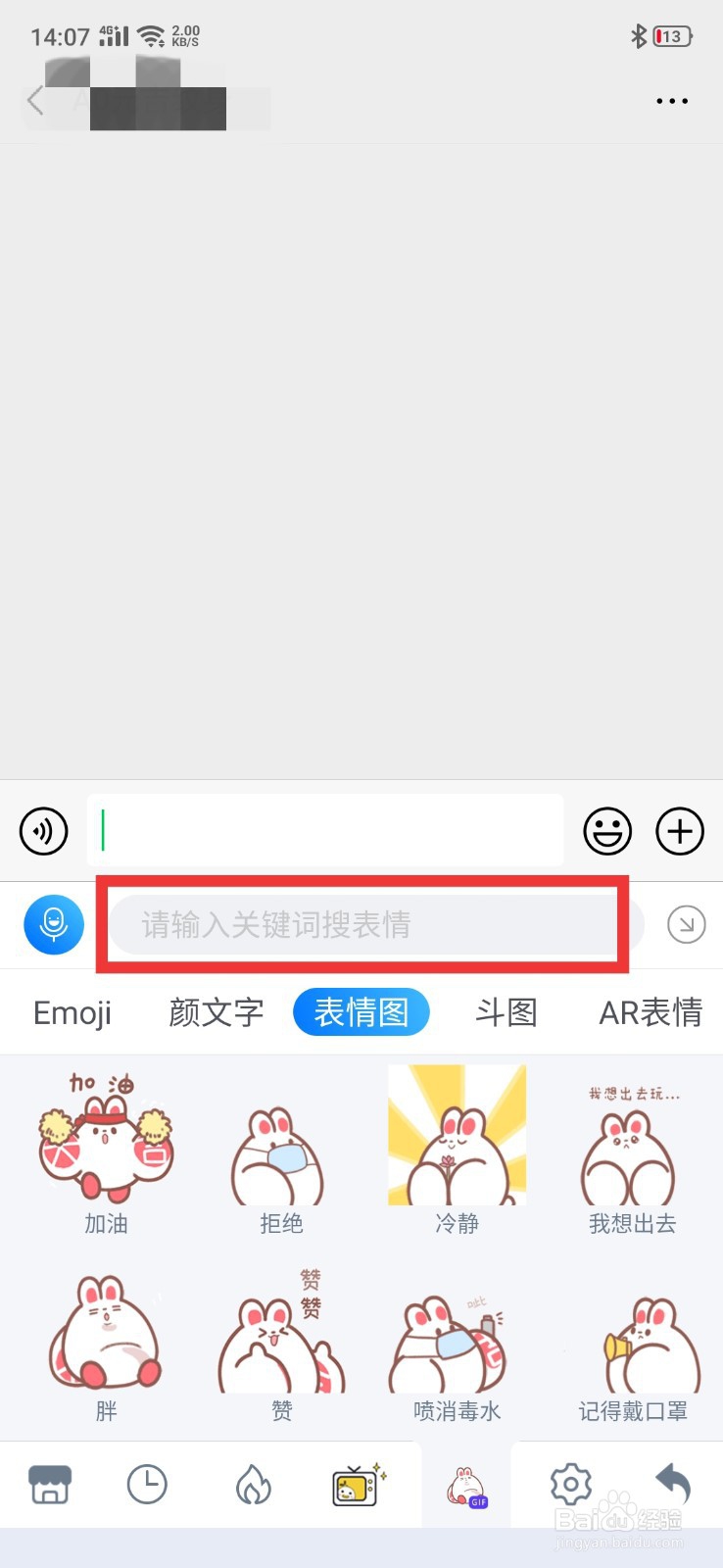Activate the blue voice input microphone icon
The width and height of the screenshot is (723, 1568).
pos(54,924)
